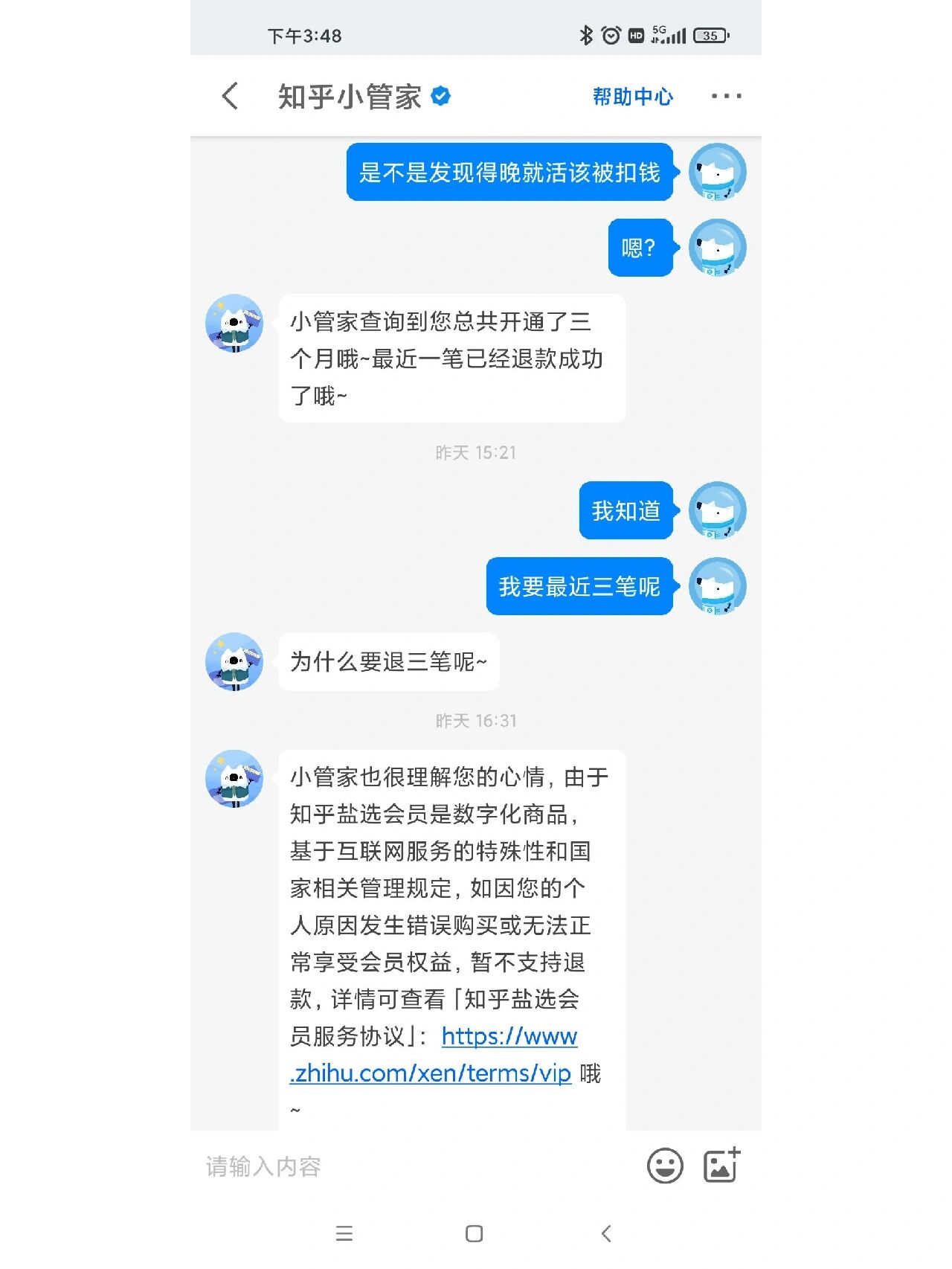Screen dimensions: 952x1269
Task: Tap the back arrow to exit chat
Action: tap(229, 95)
